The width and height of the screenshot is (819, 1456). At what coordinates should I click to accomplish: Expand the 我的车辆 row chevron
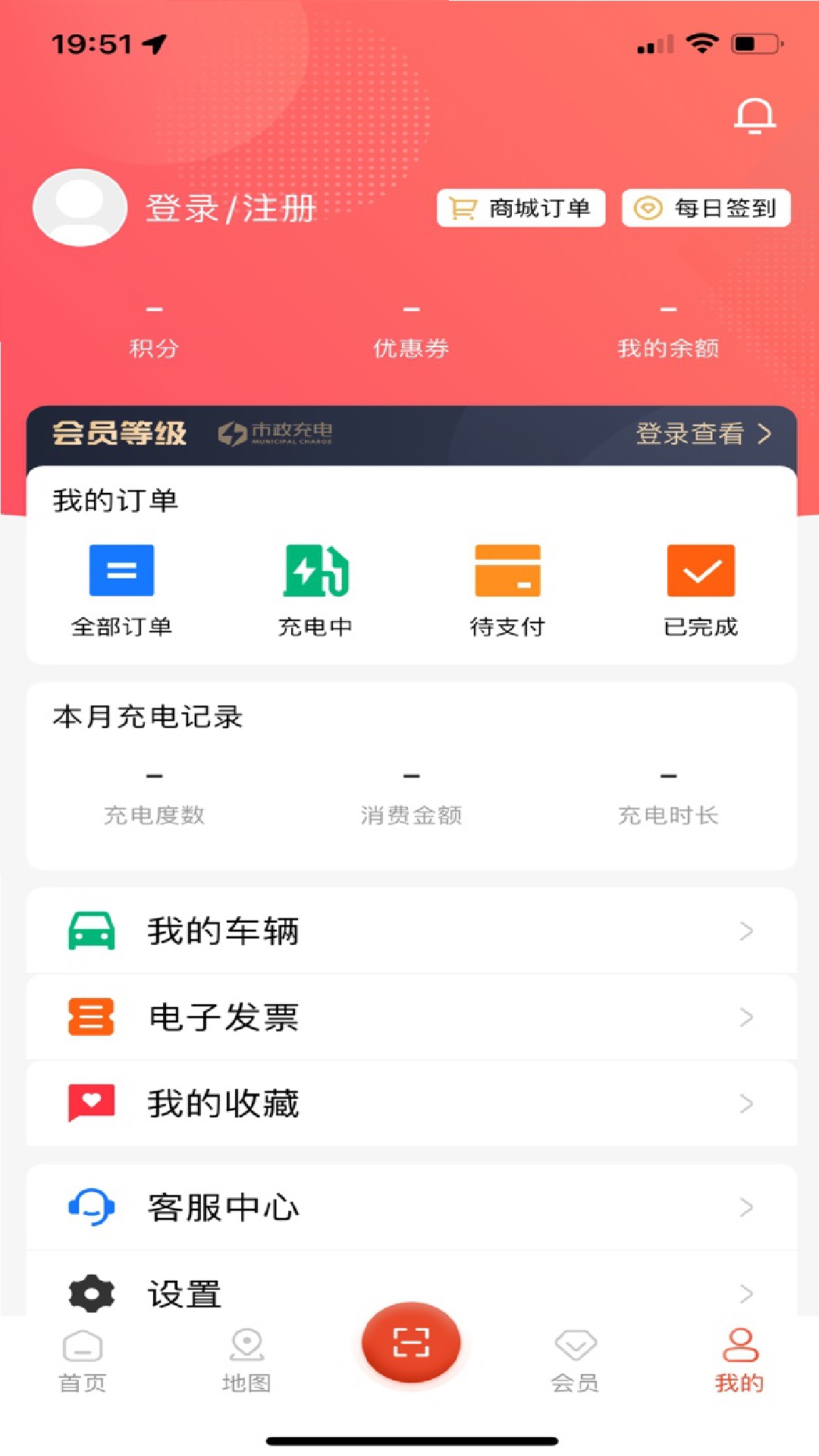pyautogui.click(x=746, y=930)
